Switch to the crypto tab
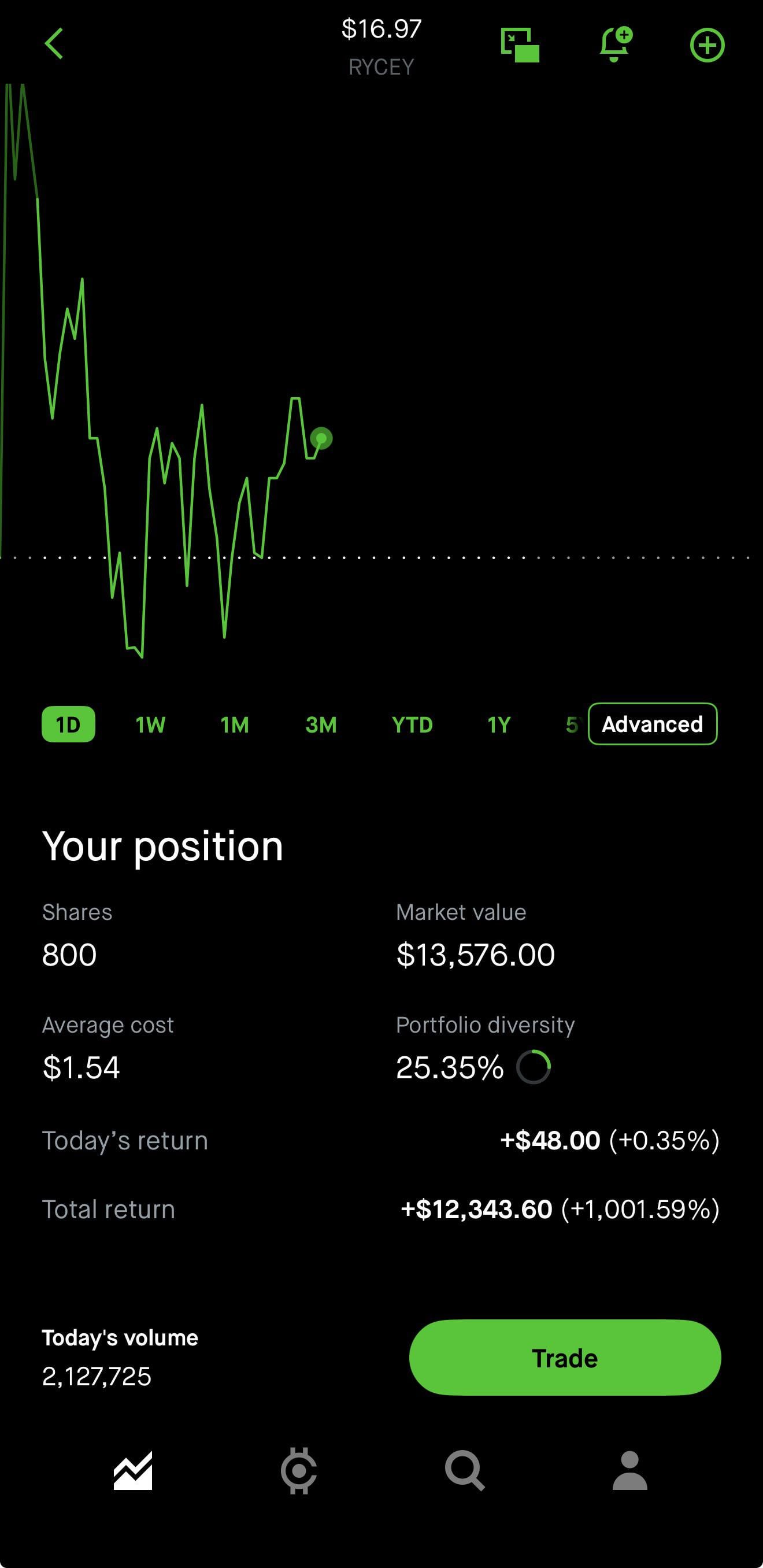 (x=298, y=1471)
